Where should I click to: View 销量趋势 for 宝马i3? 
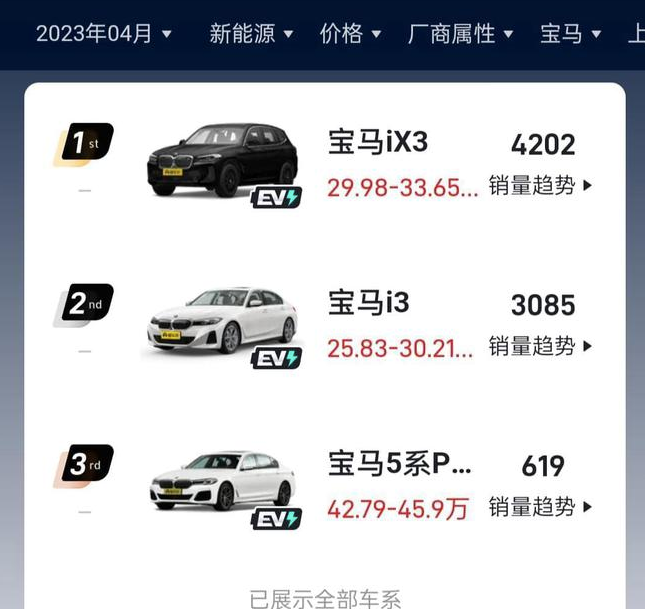pyautogui.click(x=540, y=347)
